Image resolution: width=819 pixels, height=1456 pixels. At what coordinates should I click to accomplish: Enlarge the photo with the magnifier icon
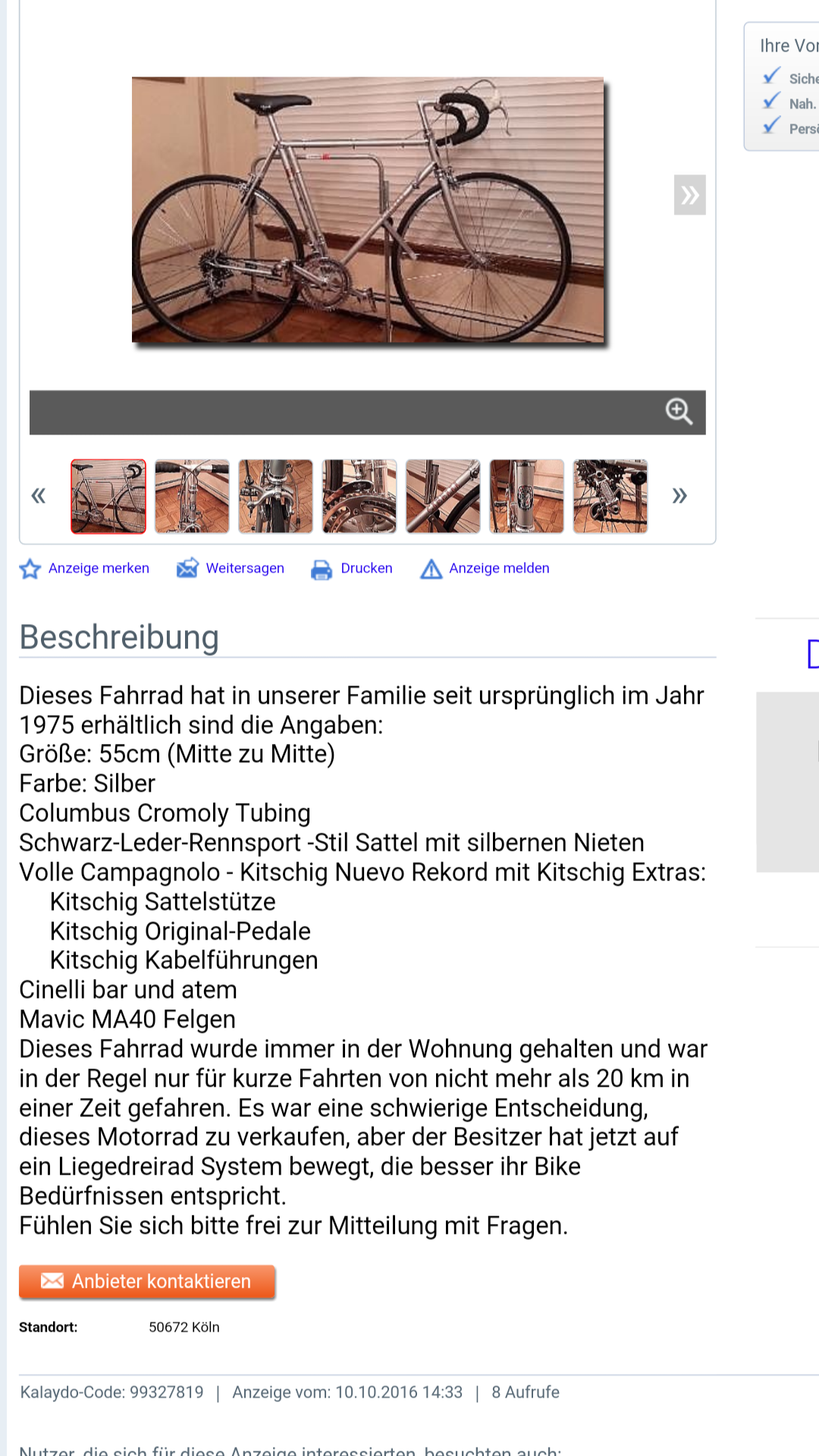(x=679, y=412)
